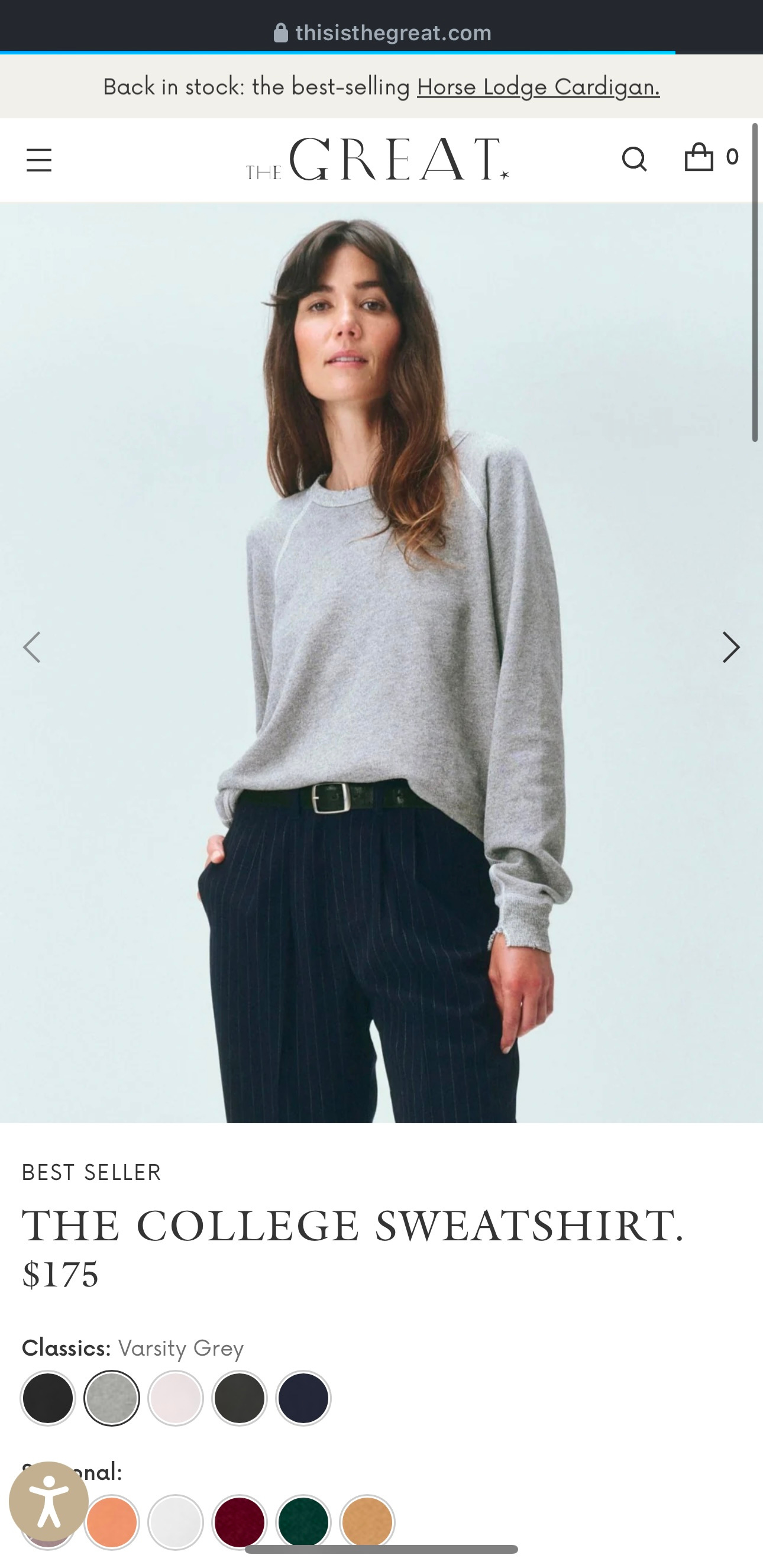Select the Varsity Grey color swatch
The width and height of the screenshot is (763, 1568).
coord(112,1398)
